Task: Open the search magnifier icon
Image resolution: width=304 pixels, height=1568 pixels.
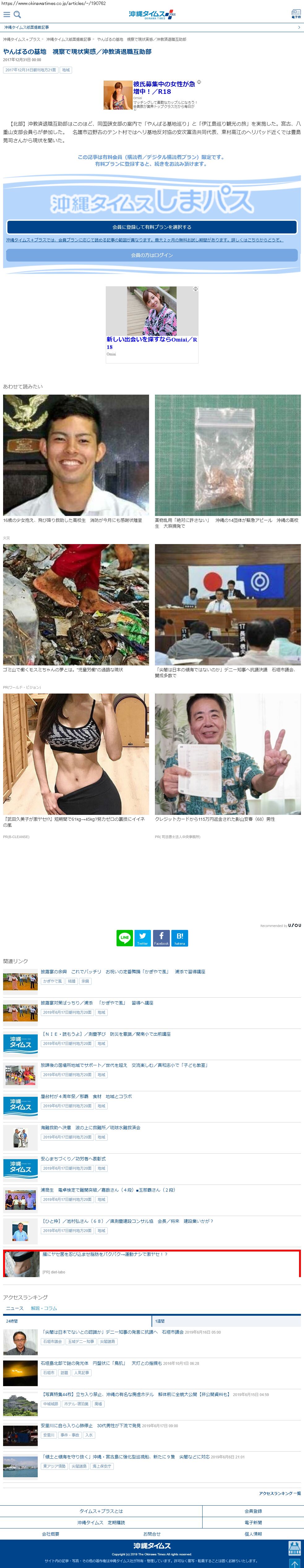Action: [x=17, y=15]
